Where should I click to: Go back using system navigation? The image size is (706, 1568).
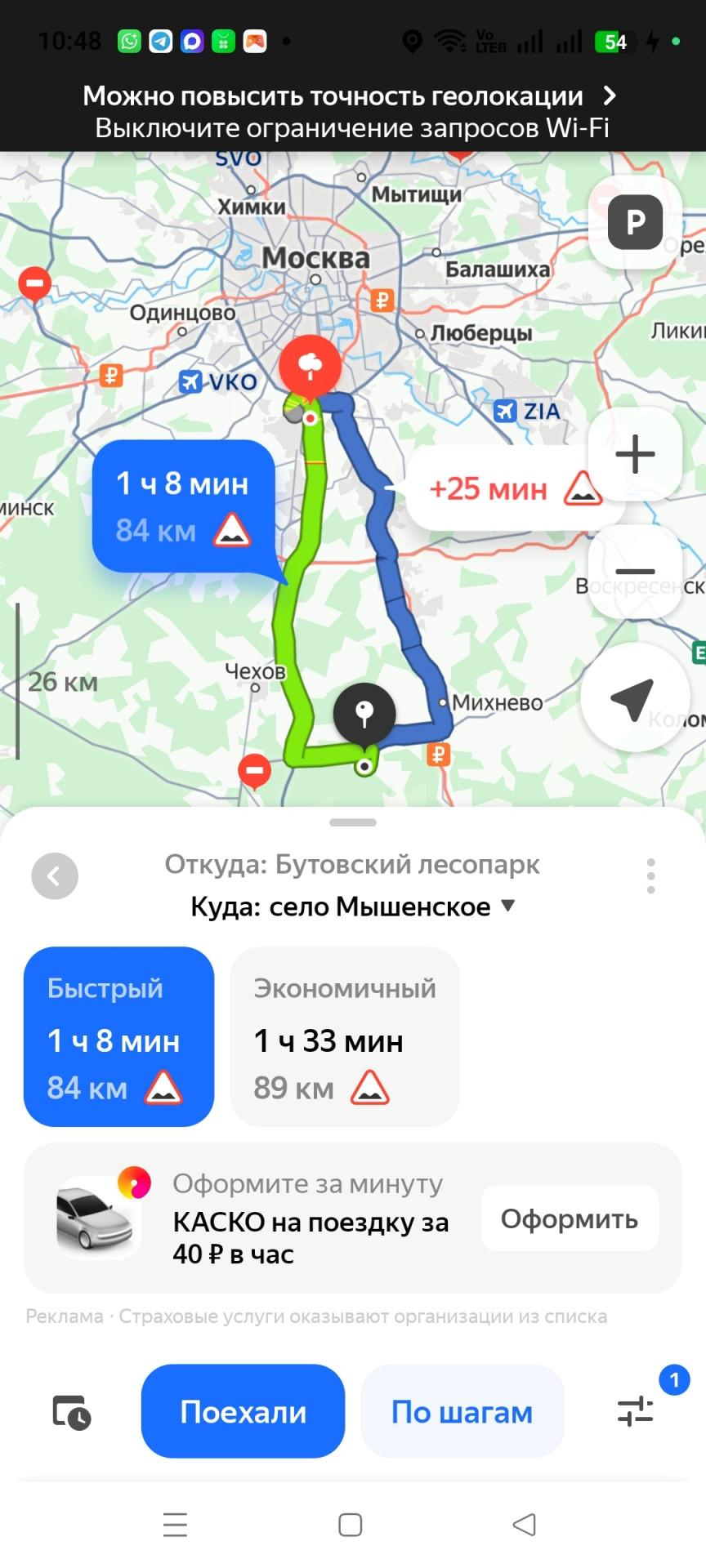click(x=524, y=1524)
